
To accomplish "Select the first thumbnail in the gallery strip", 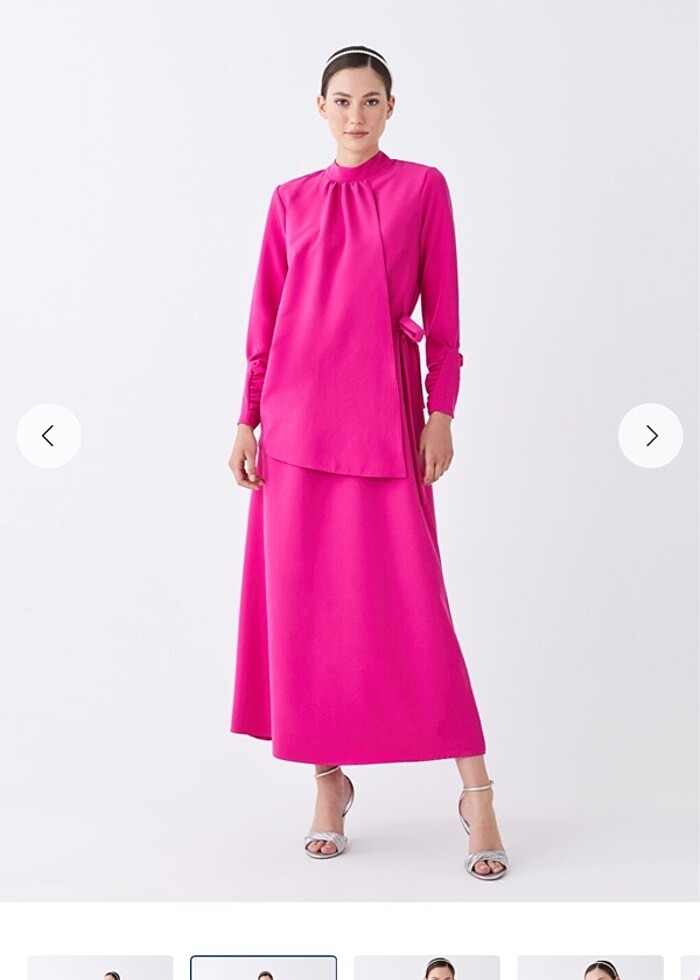I will 100,968.
